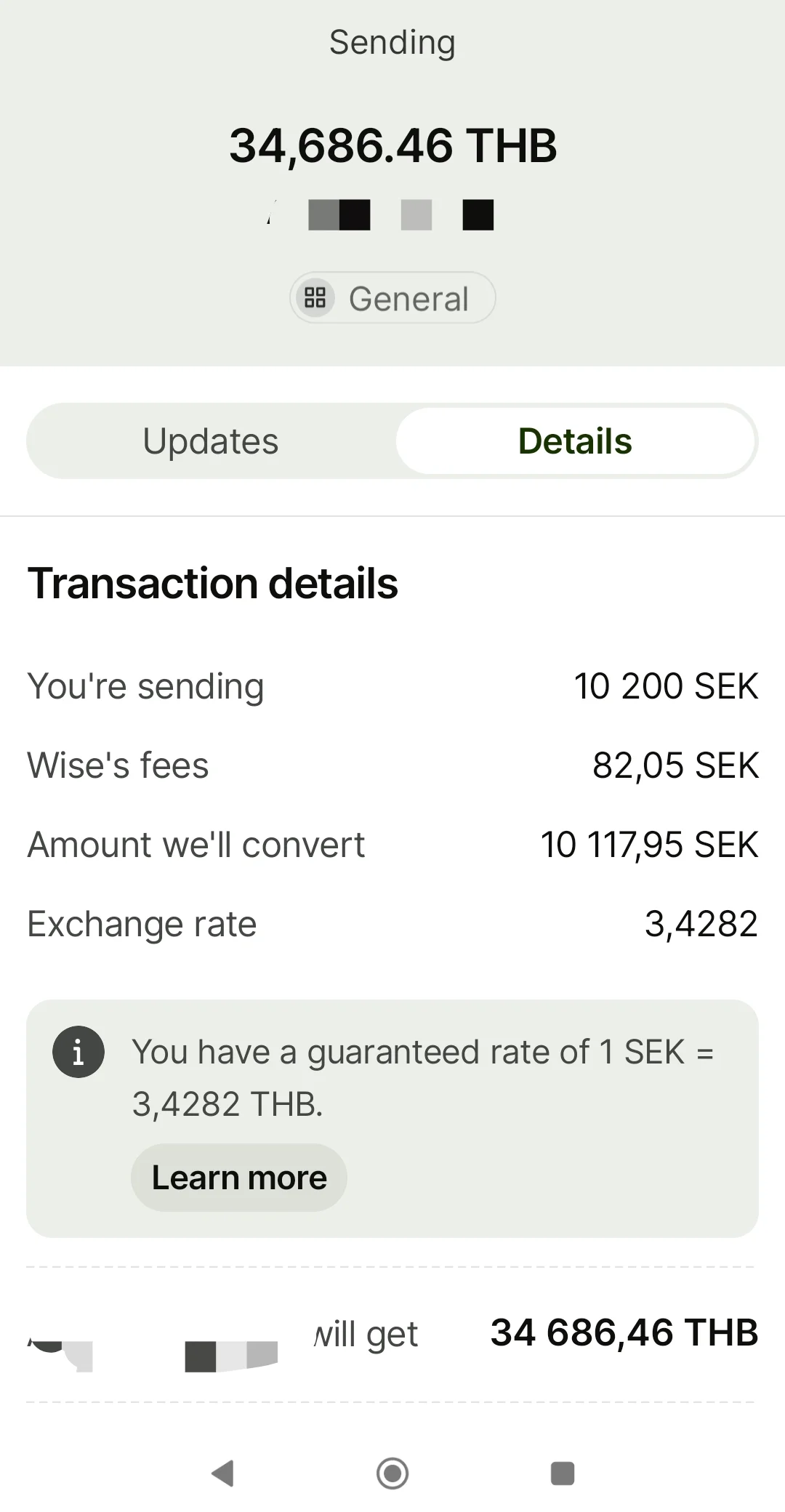Tap the General category chip
Image resolution: width=785 pixels, height=1512 pixels.
(392, 297)
